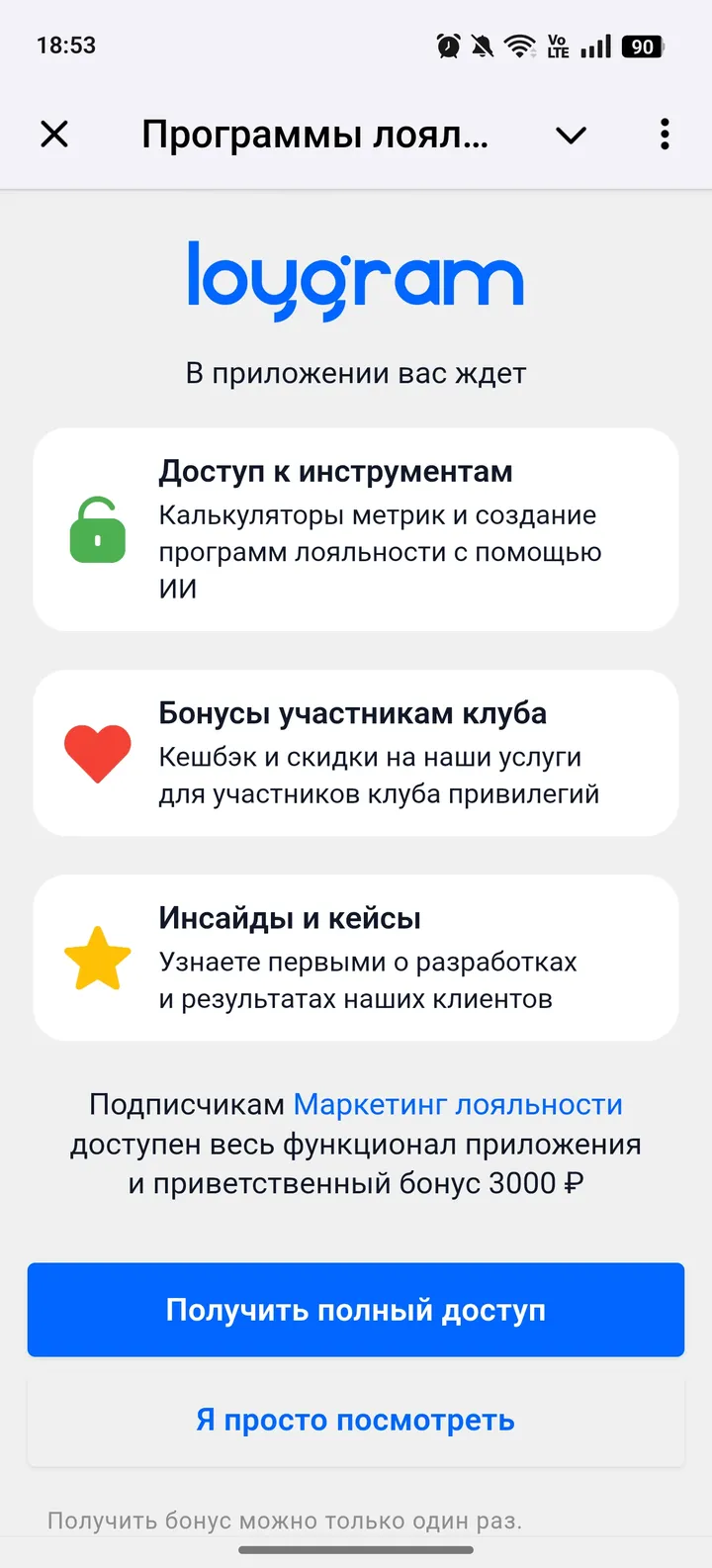Tap the VoLTE indicator icon
The image size is (712, 1568).
pos(557,45)
